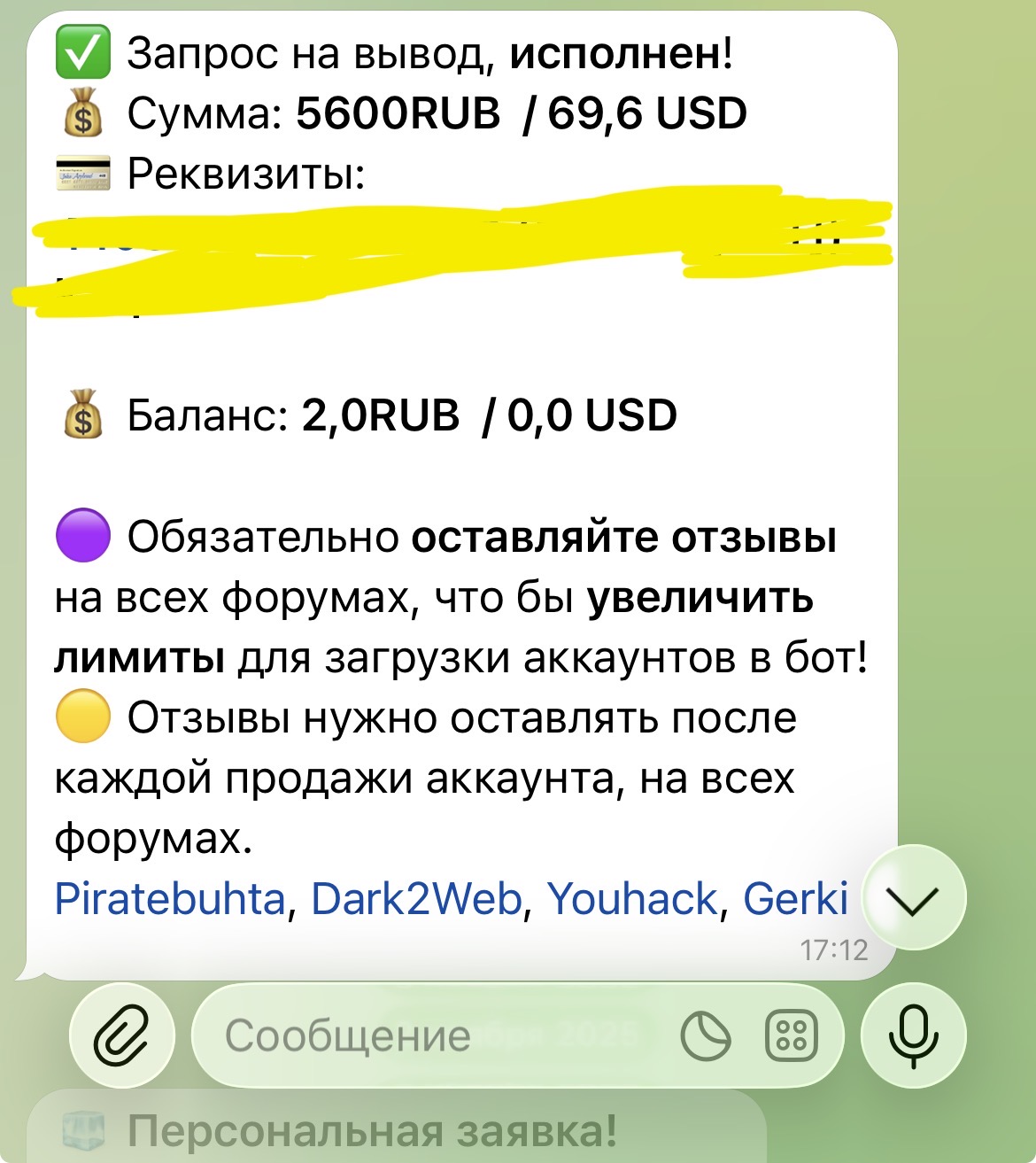
Task: Open the Gerki forum link
Action: (x=794, y=899)
